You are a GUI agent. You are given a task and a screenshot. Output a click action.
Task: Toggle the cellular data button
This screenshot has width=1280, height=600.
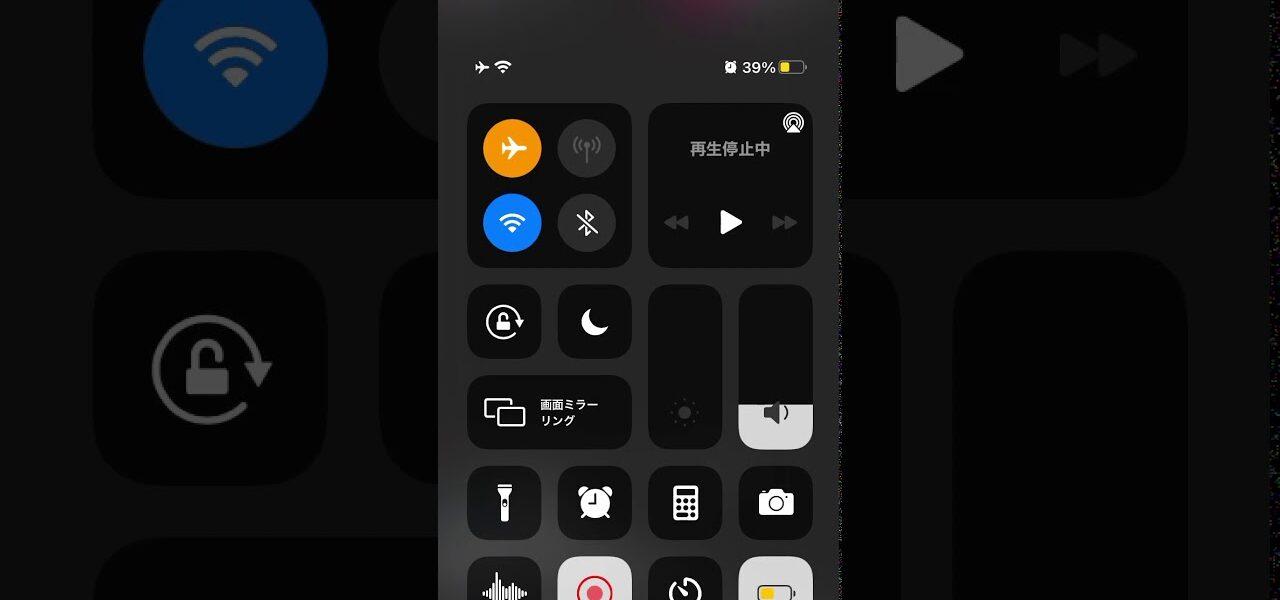(x=586, y=148)
